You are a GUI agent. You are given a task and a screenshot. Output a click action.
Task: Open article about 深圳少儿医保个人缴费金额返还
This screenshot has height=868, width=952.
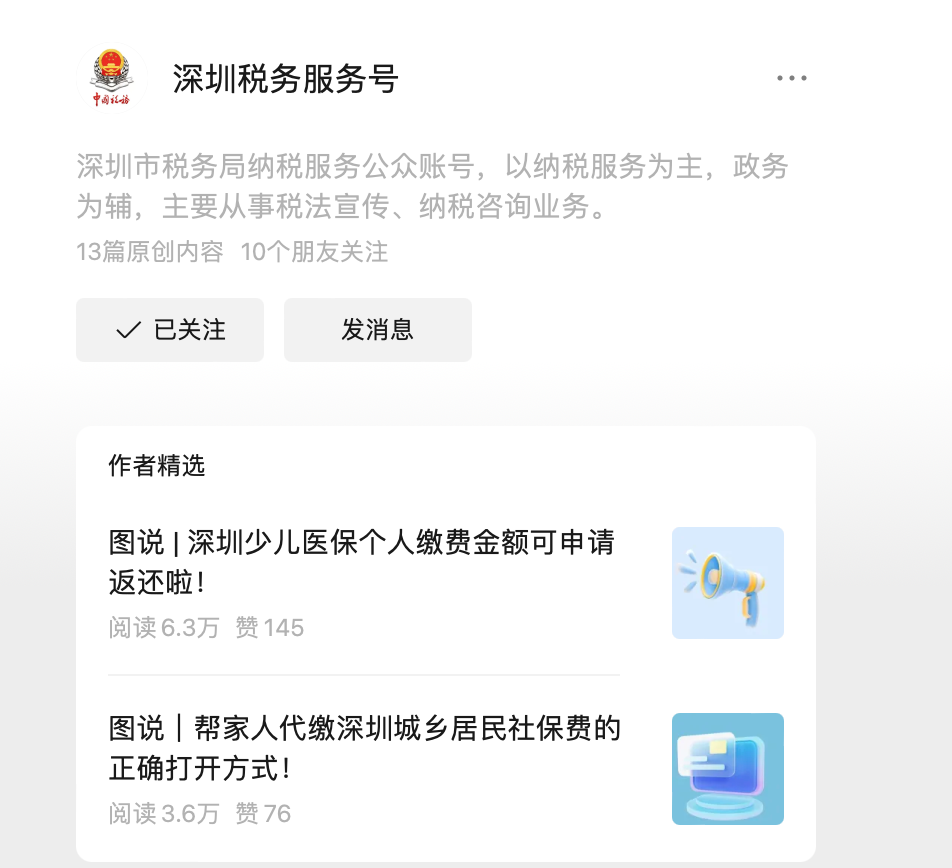[362, 562]
